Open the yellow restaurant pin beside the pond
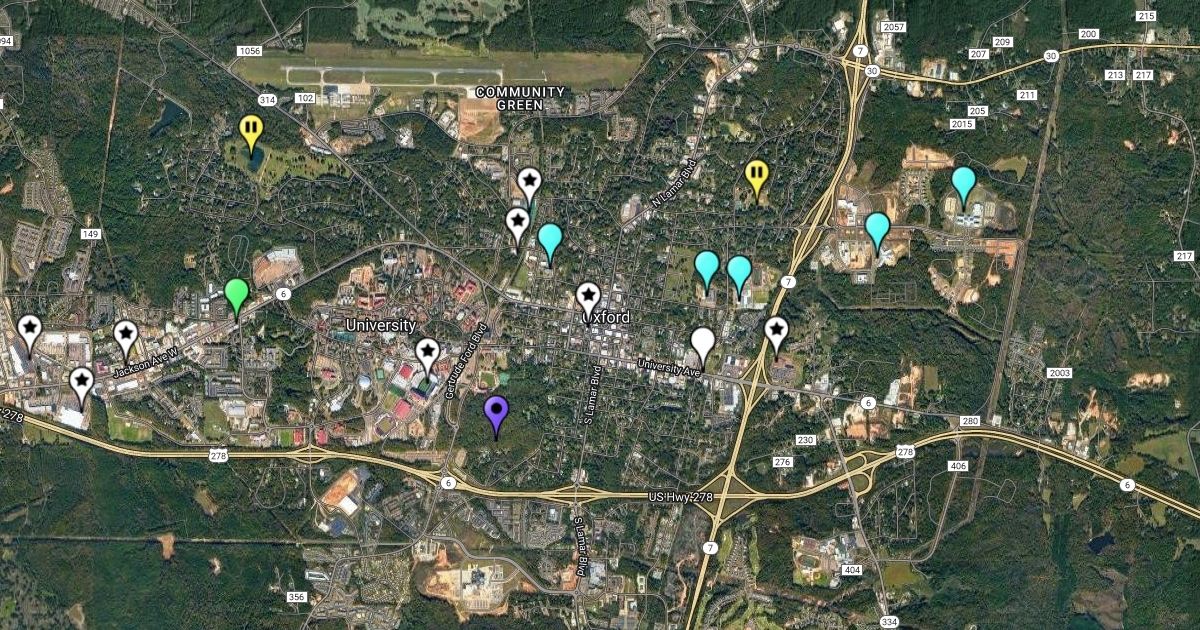Image resolution: width=1200 pixels, height=630 pixels. click(251, 129)
